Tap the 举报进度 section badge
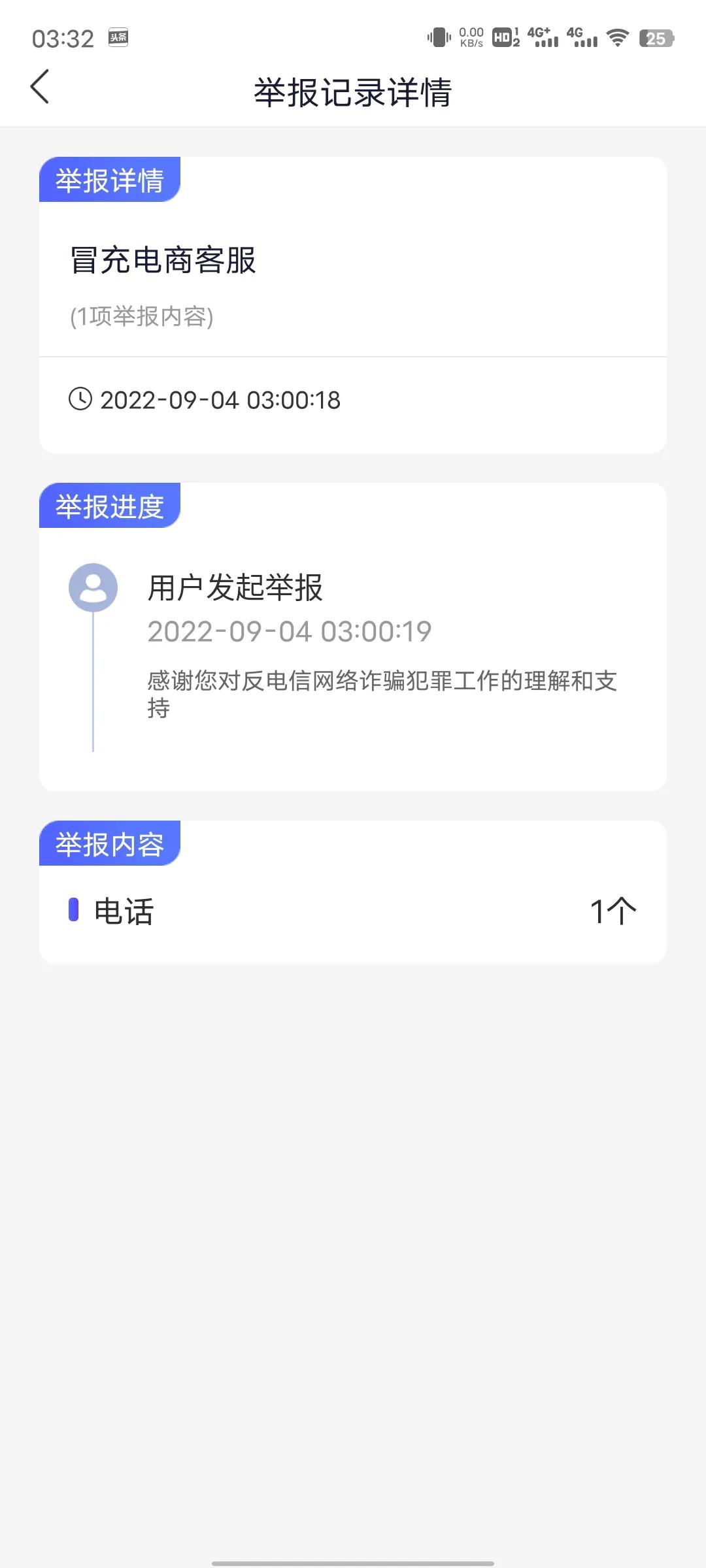This screenshot has height=1568, width=706. [x=109, y=506]
